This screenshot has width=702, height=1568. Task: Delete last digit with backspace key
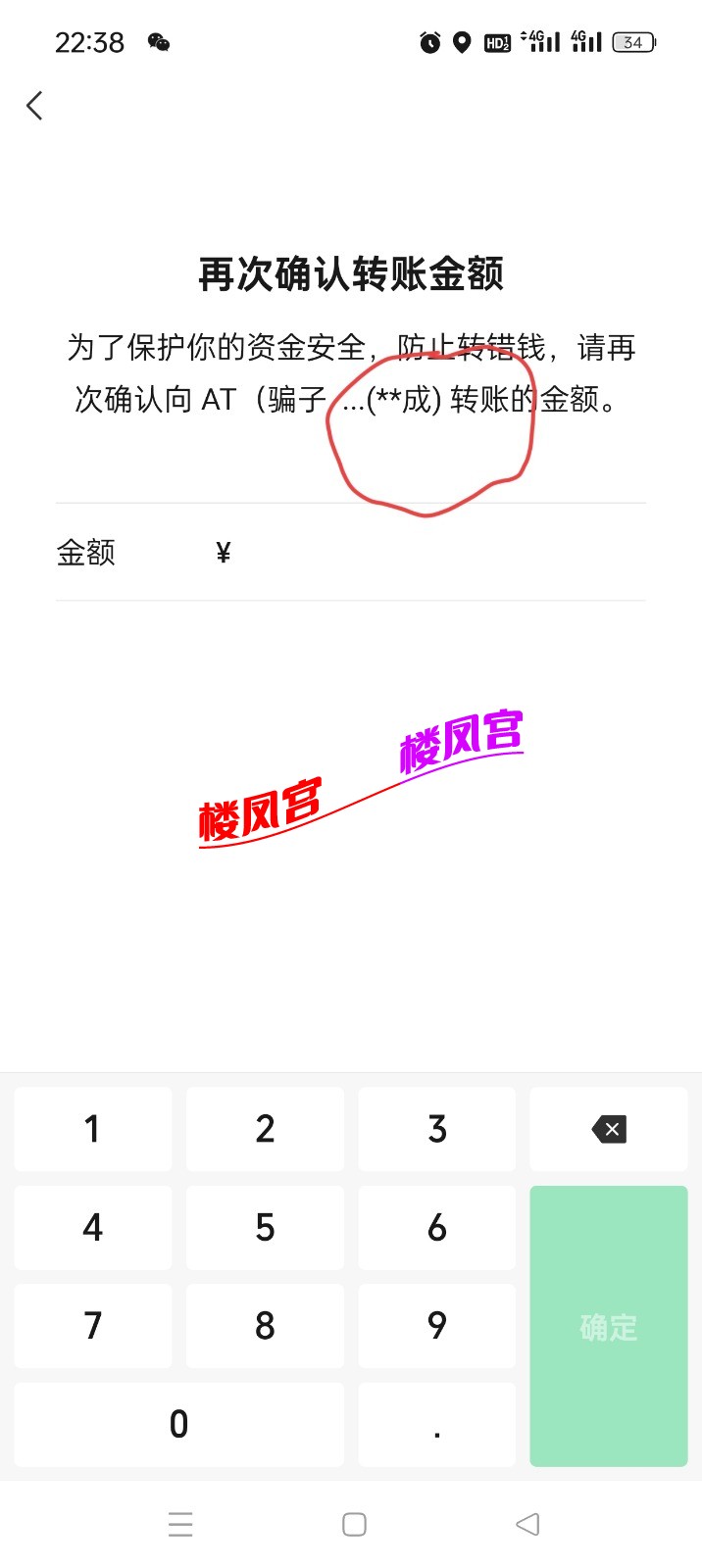pos(609,1129)
